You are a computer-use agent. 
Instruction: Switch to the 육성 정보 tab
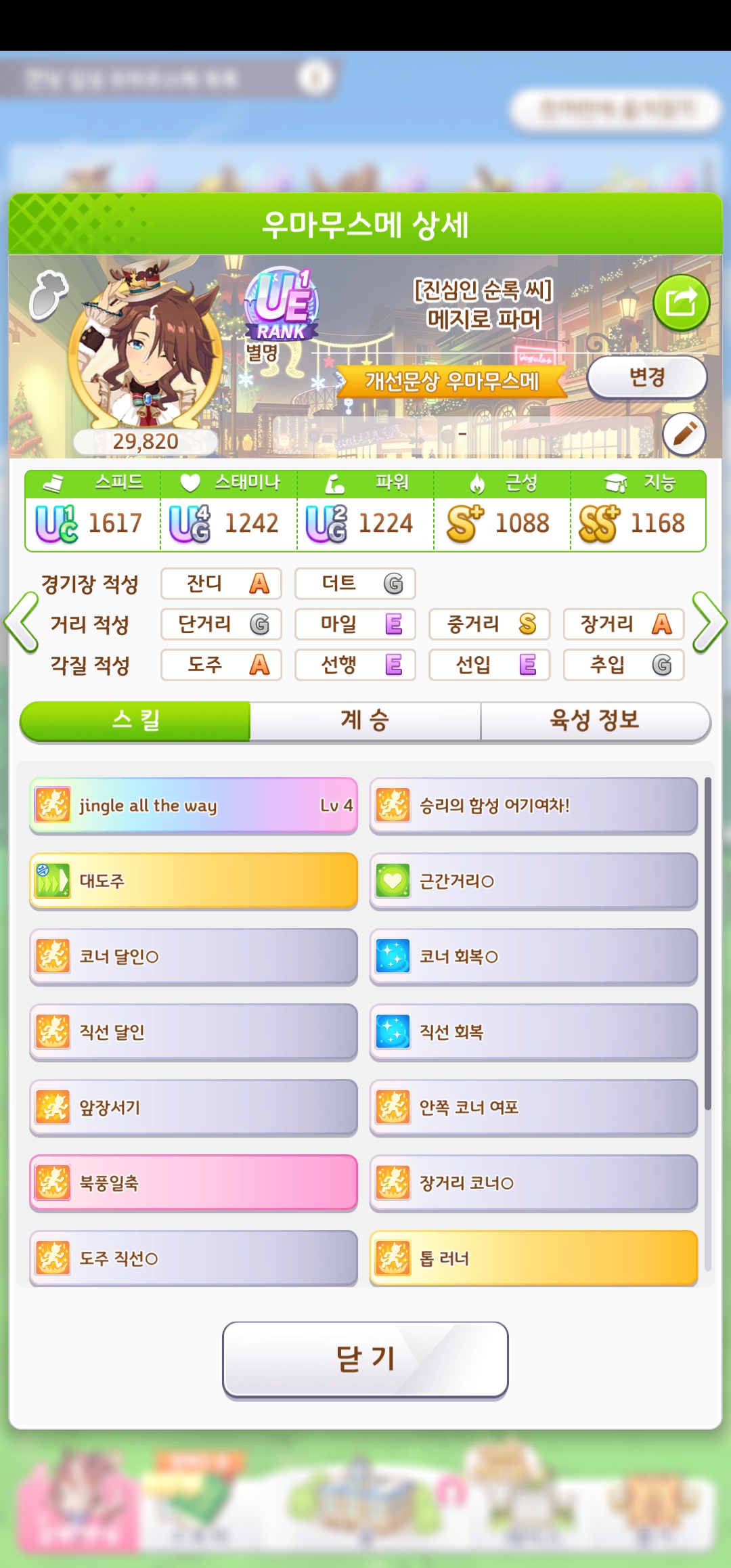[x=594, y=721]
